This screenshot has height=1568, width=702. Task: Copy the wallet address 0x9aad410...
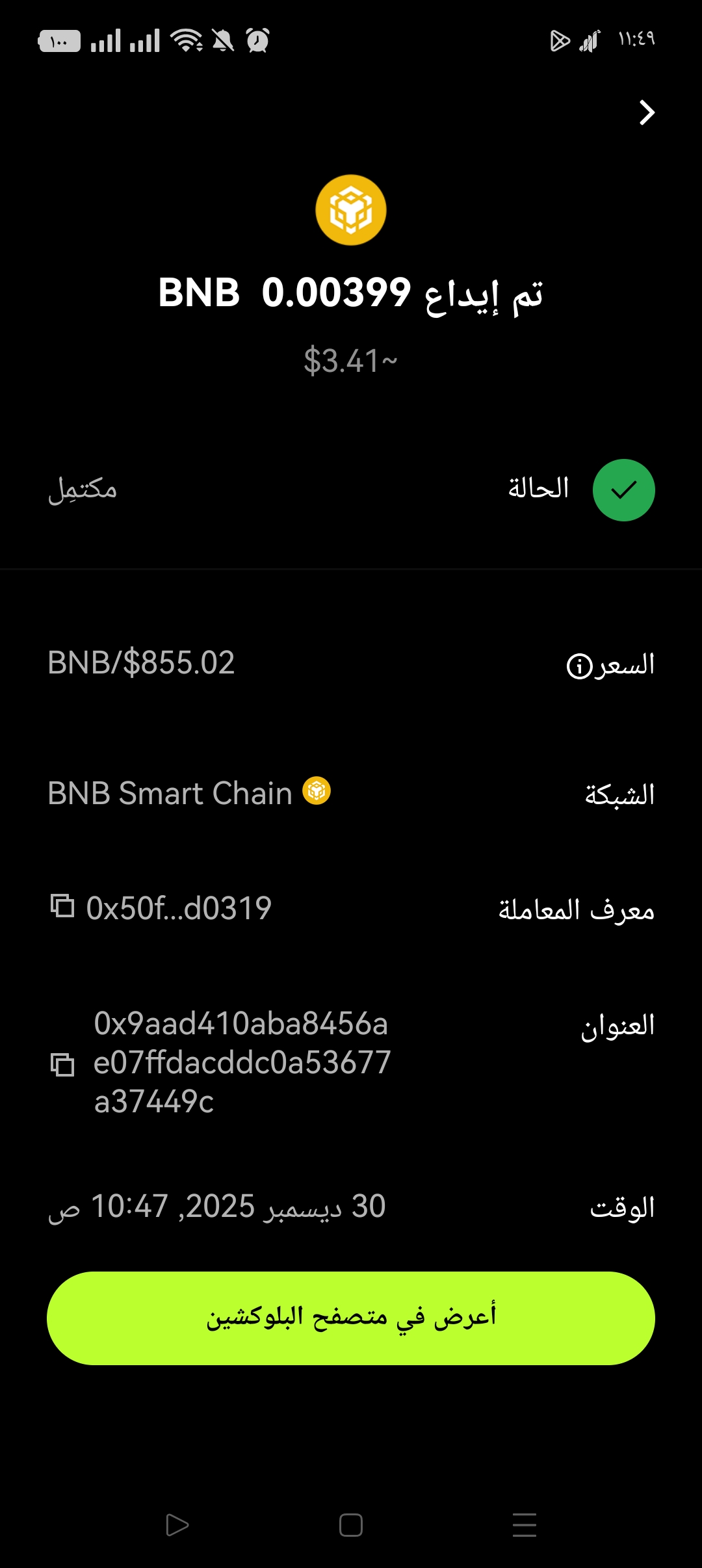coord(62,1064)
